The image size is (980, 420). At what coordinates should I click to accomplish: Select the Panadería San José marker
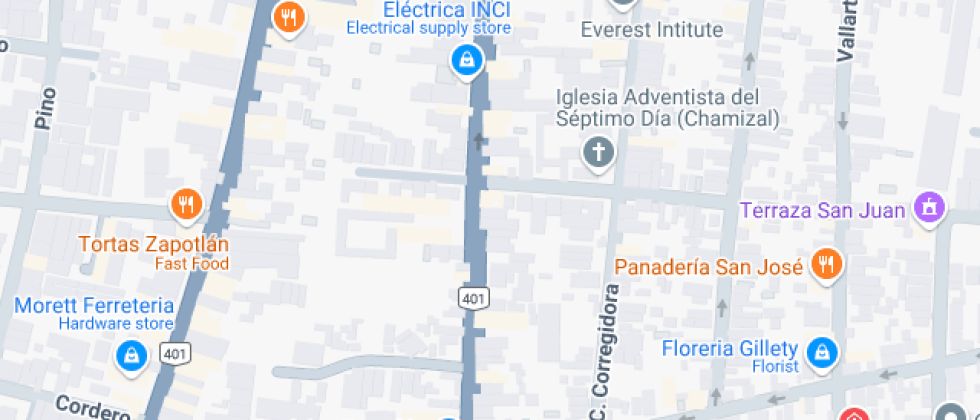point(827,264)
